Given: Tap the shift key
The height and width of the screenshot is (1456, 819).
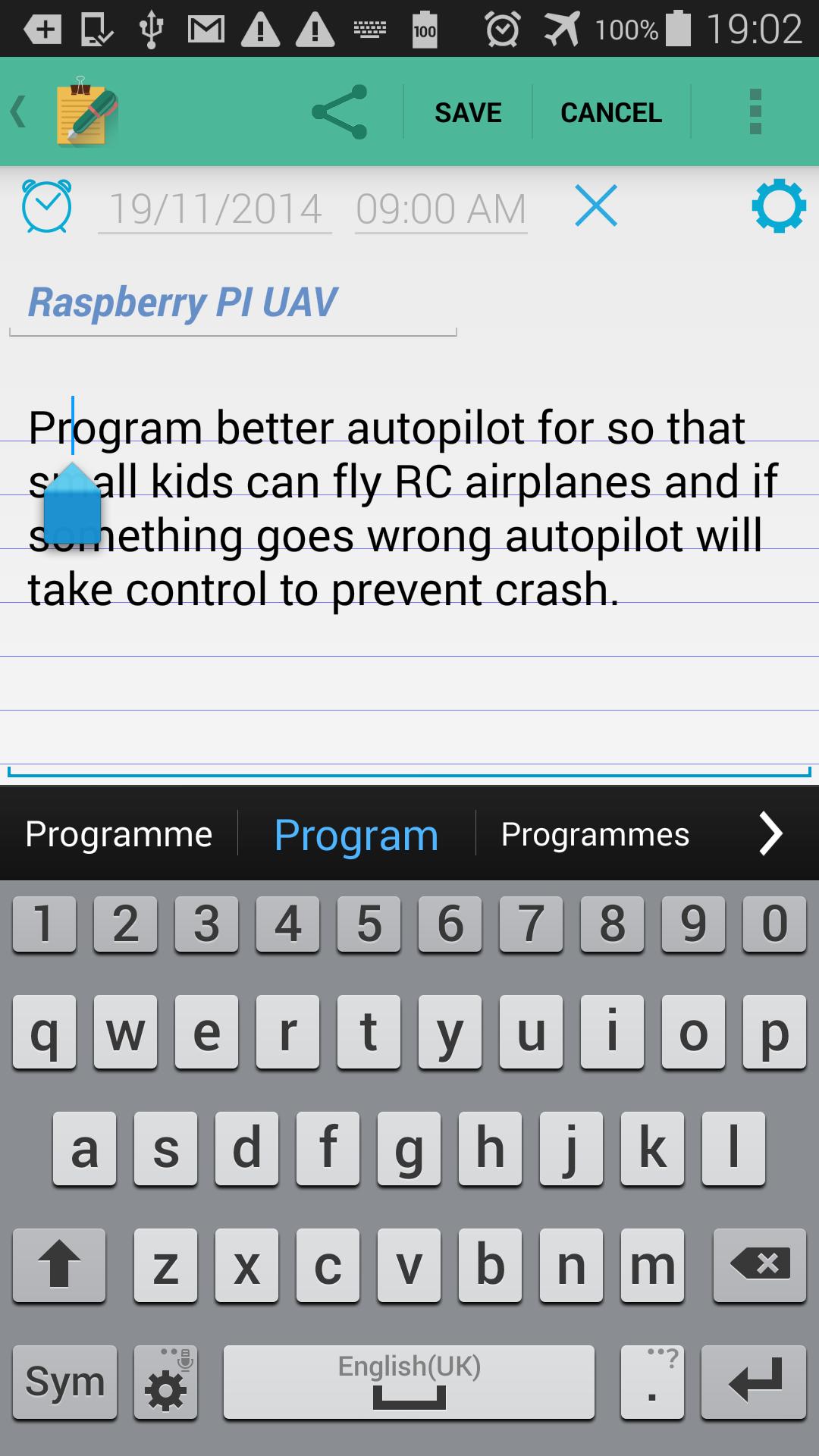Looking at the screenshot, I should click(x=59, y=1265).
